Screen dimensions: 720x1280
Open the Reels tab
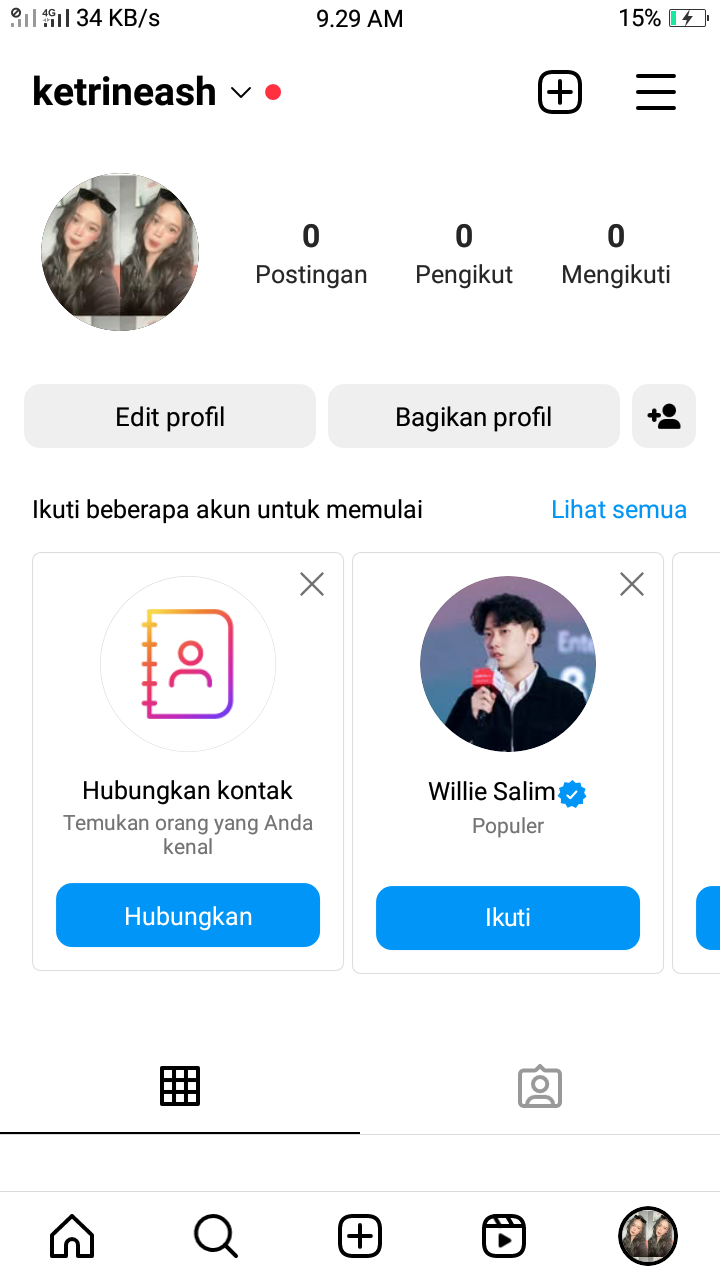click(504, 1236)
